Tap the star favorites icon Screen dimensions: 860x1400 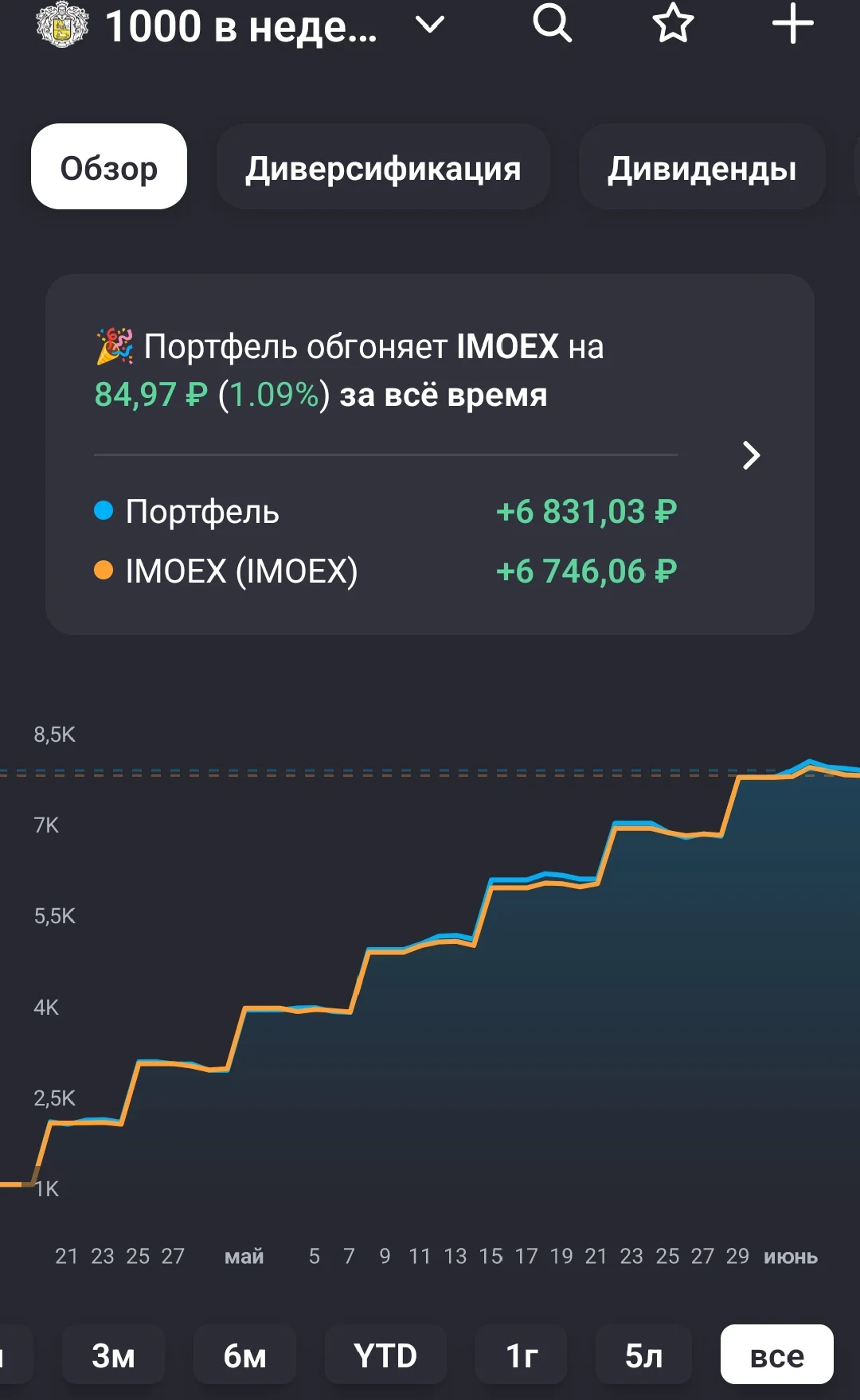coord(673,23)
